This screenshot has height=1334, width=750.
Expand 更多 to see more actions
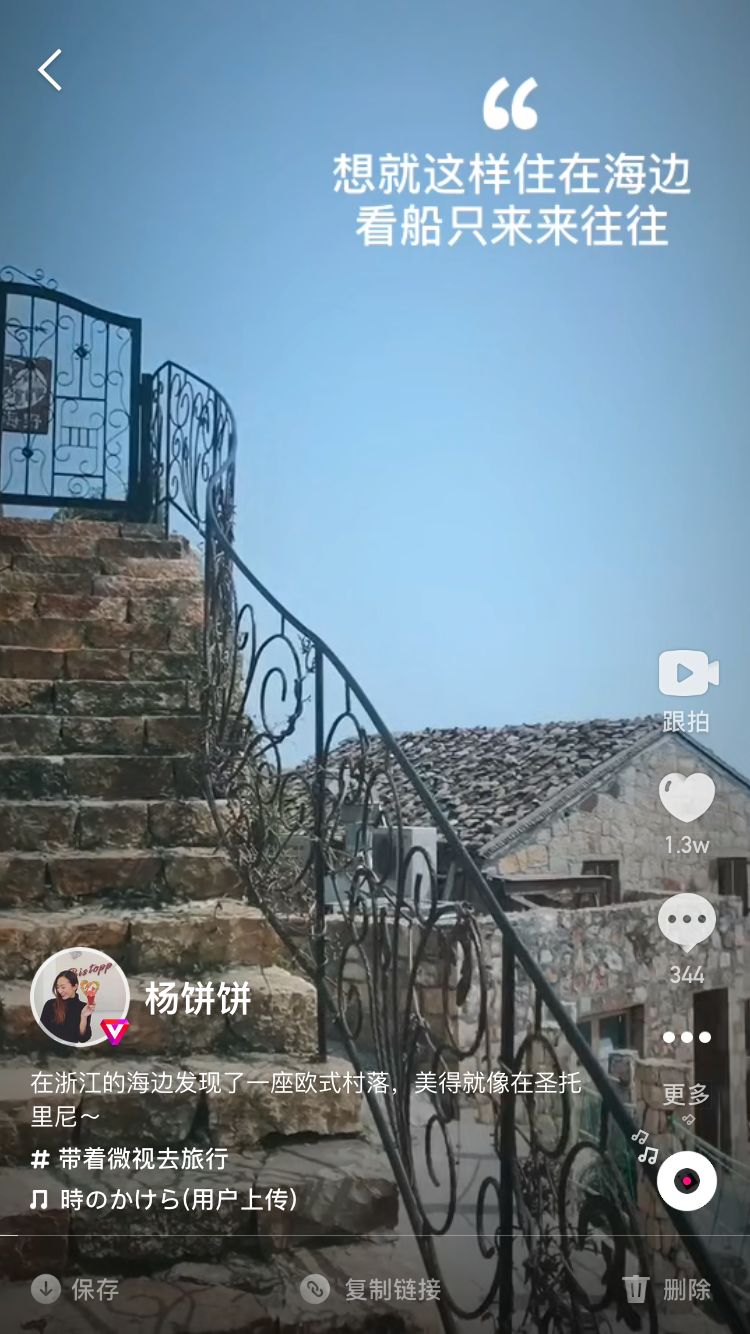(x=686, y=1095)
